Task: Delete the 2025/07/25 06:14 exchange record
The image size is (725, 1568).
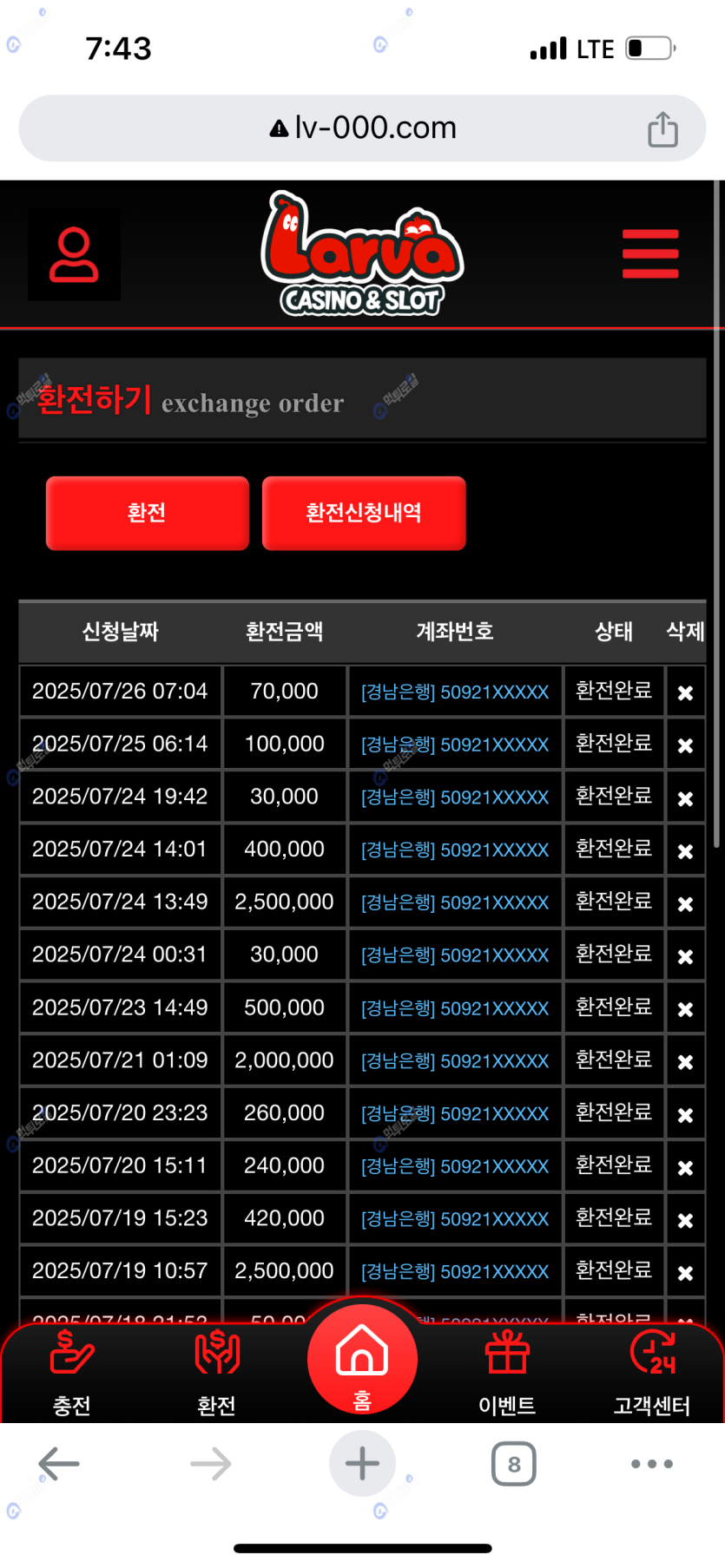Action: coord(685,745)
